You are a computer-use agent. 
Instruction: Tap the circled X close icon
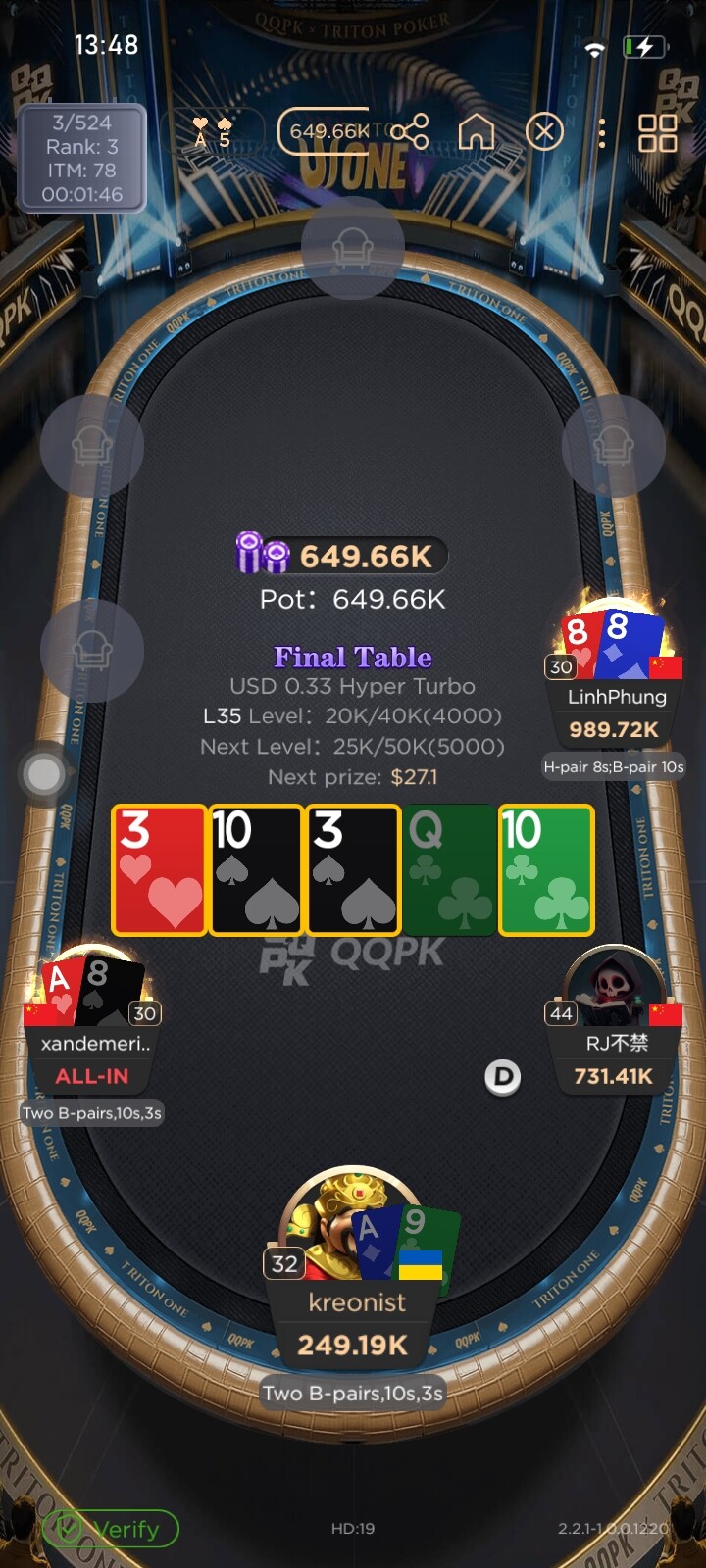click(x=544, y=131)
